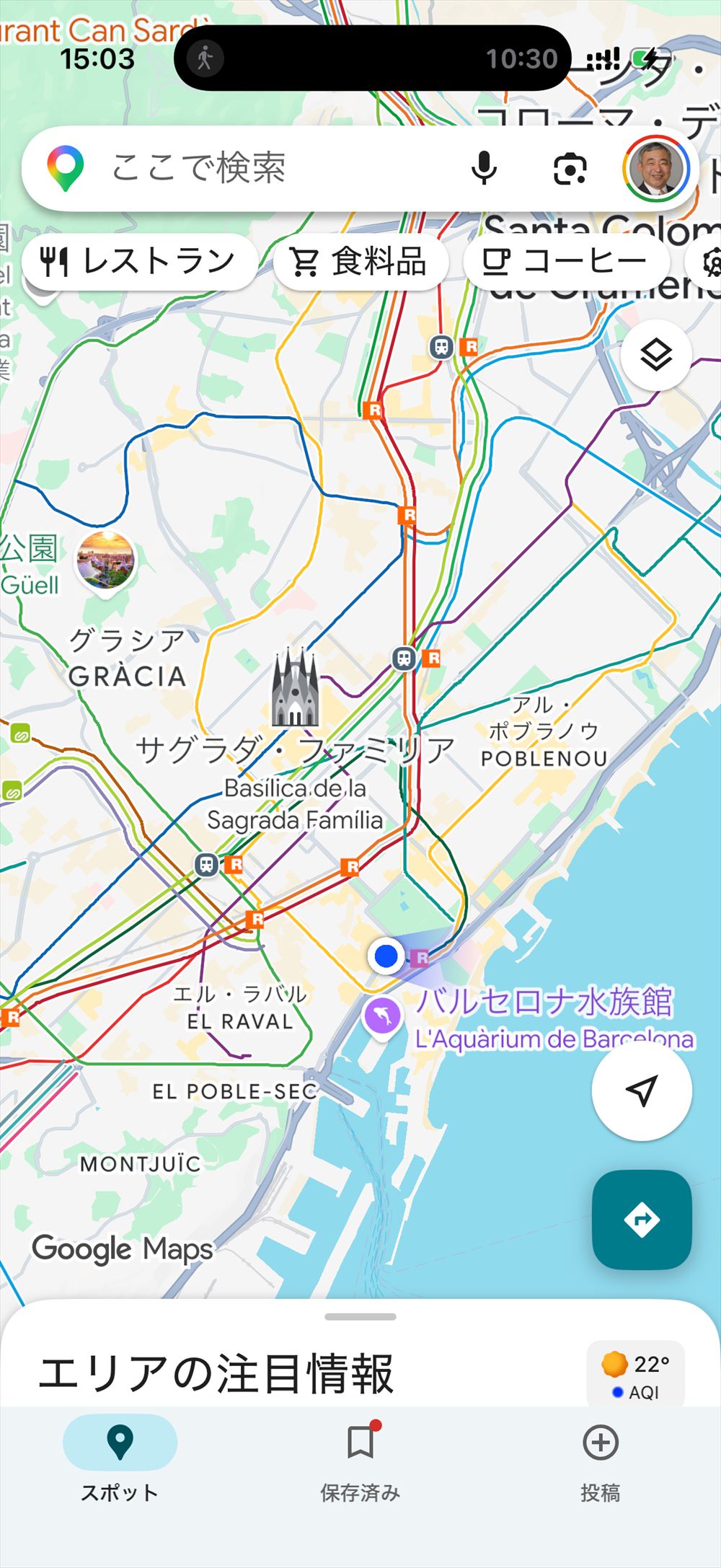
Task: Open the account profile picture
Action: point(655,169)
